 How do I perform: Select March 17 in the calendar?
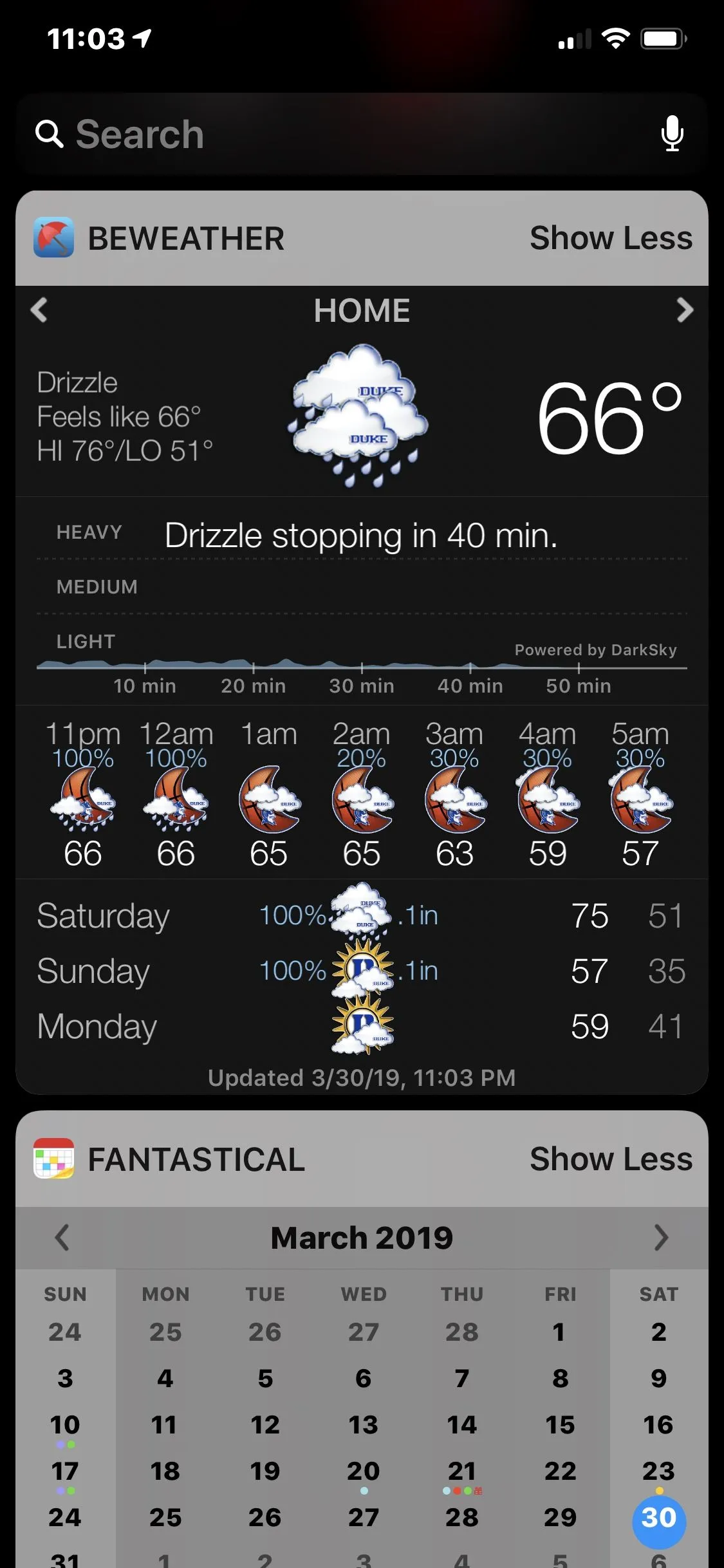tap(65, 1471)
